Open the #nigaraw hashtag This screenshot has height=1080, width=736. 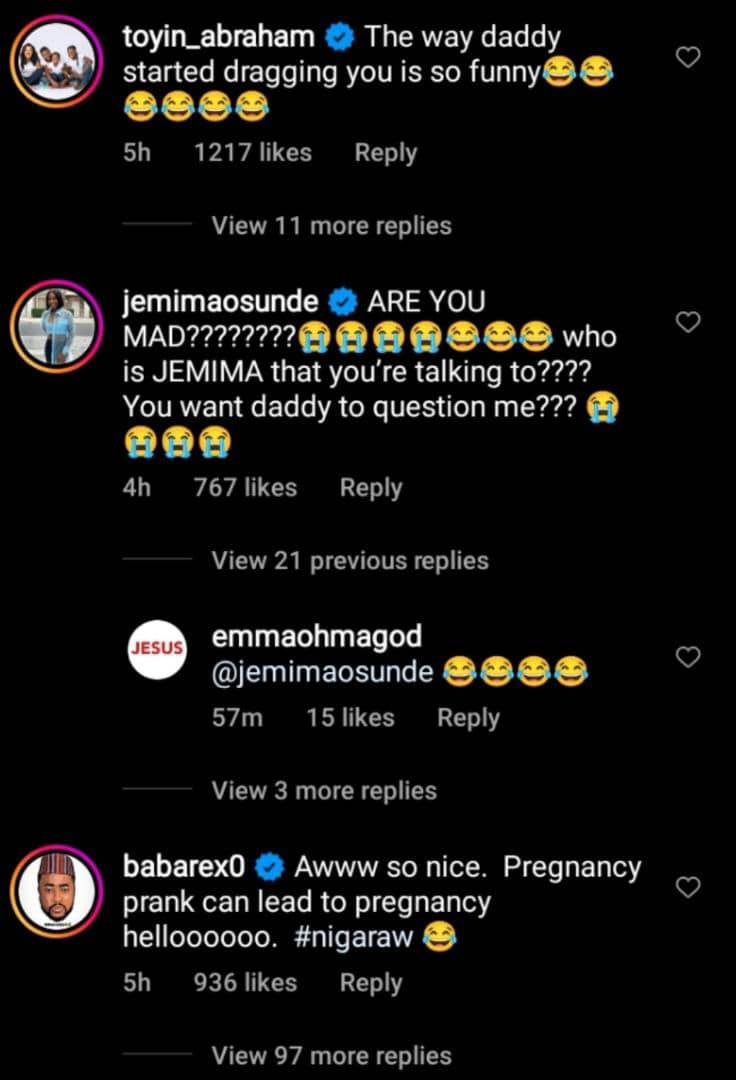pyautogui.click(x=353, y=937)
